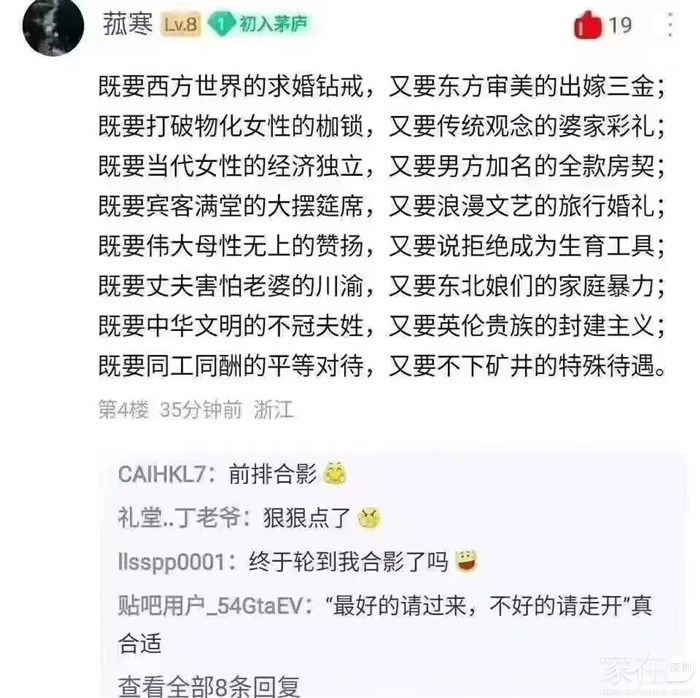Visit llsspp0001's profile from the reply
The image size is (700, 698).
pos(171,562)
